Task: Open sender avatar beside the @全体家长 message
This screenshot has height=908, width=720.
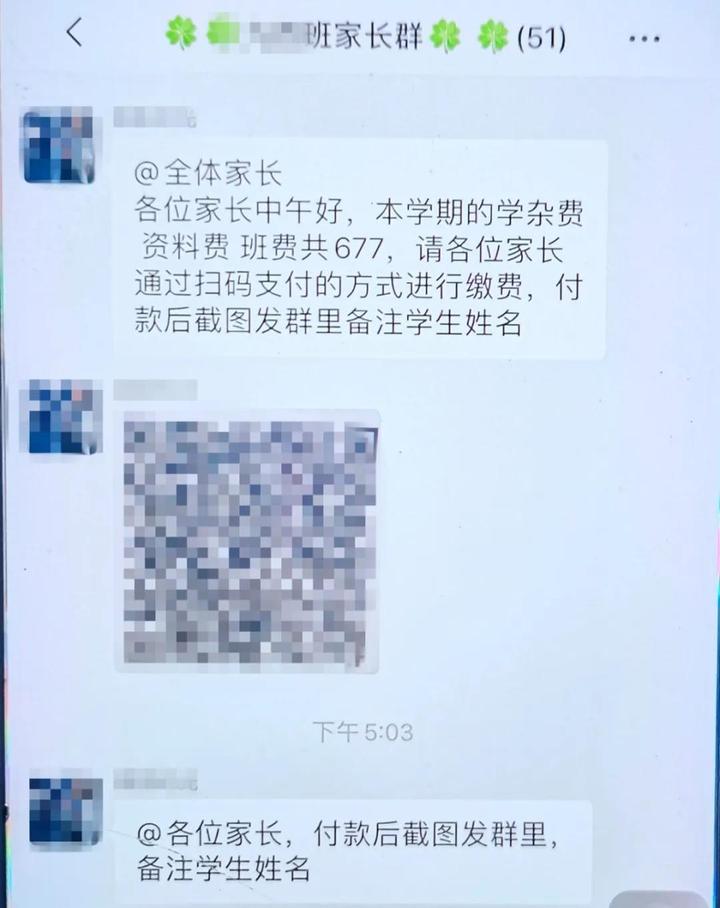Action: [x=58, y=147]
